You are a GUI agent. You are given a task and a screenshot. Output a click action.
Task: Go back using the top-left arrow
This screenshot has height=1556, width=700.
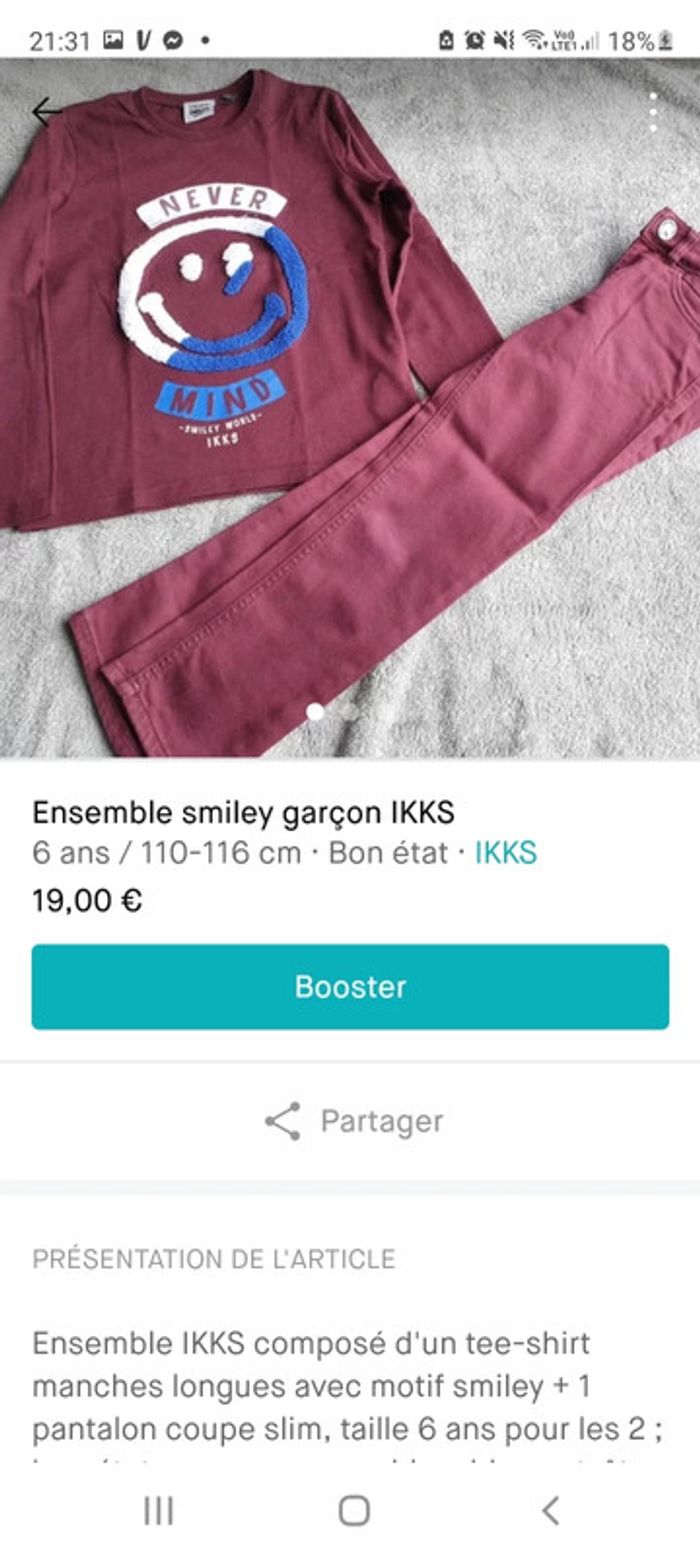46,112
